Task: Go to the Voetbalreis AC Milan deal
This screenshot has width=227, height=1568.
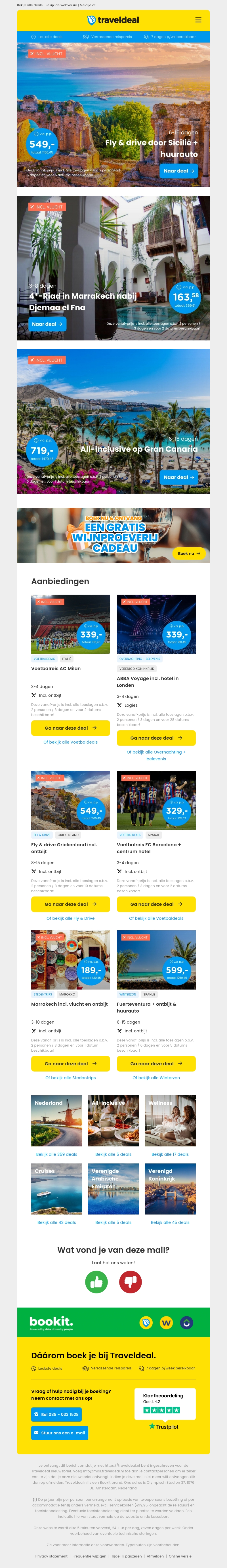Action: click(71, 728)
